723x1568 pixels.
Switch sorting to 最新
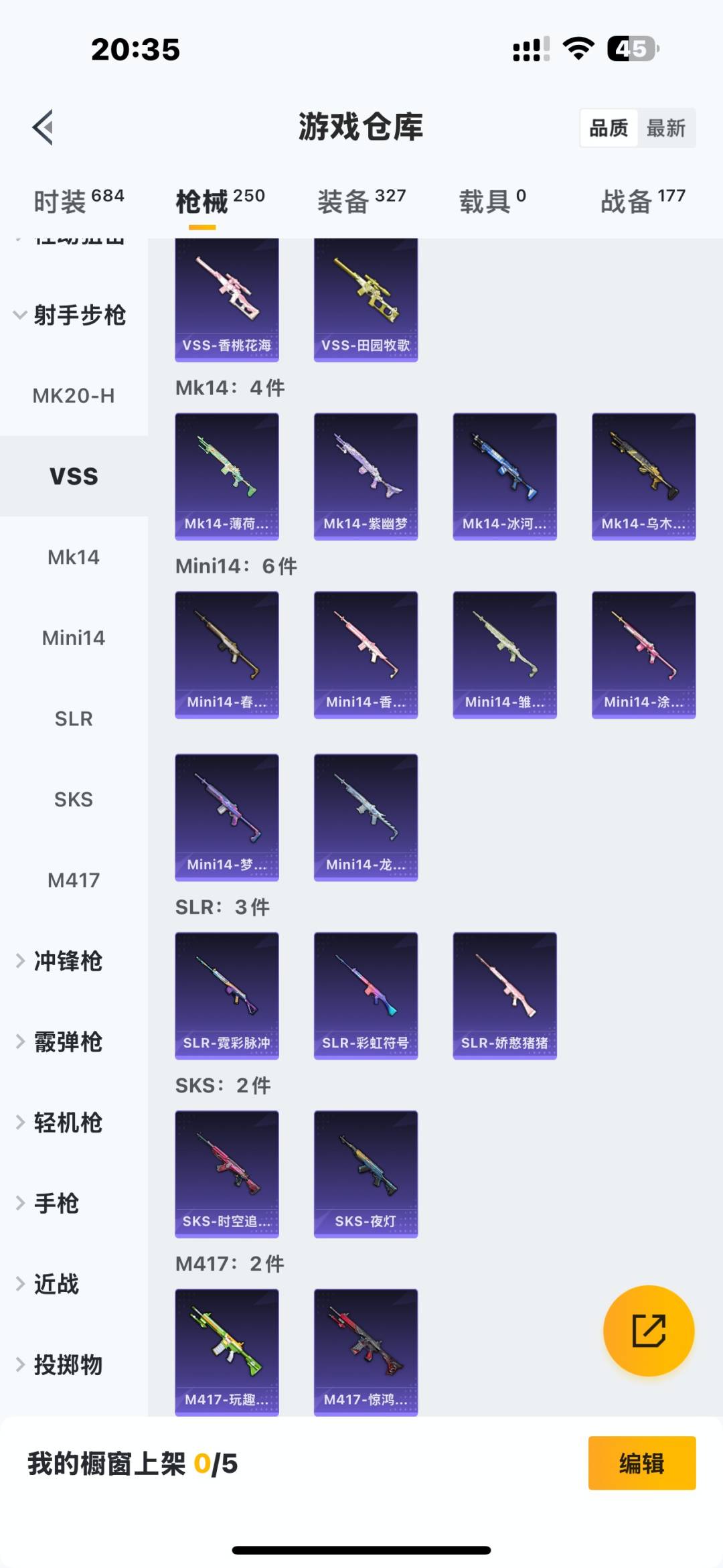(x=667, y=127)
